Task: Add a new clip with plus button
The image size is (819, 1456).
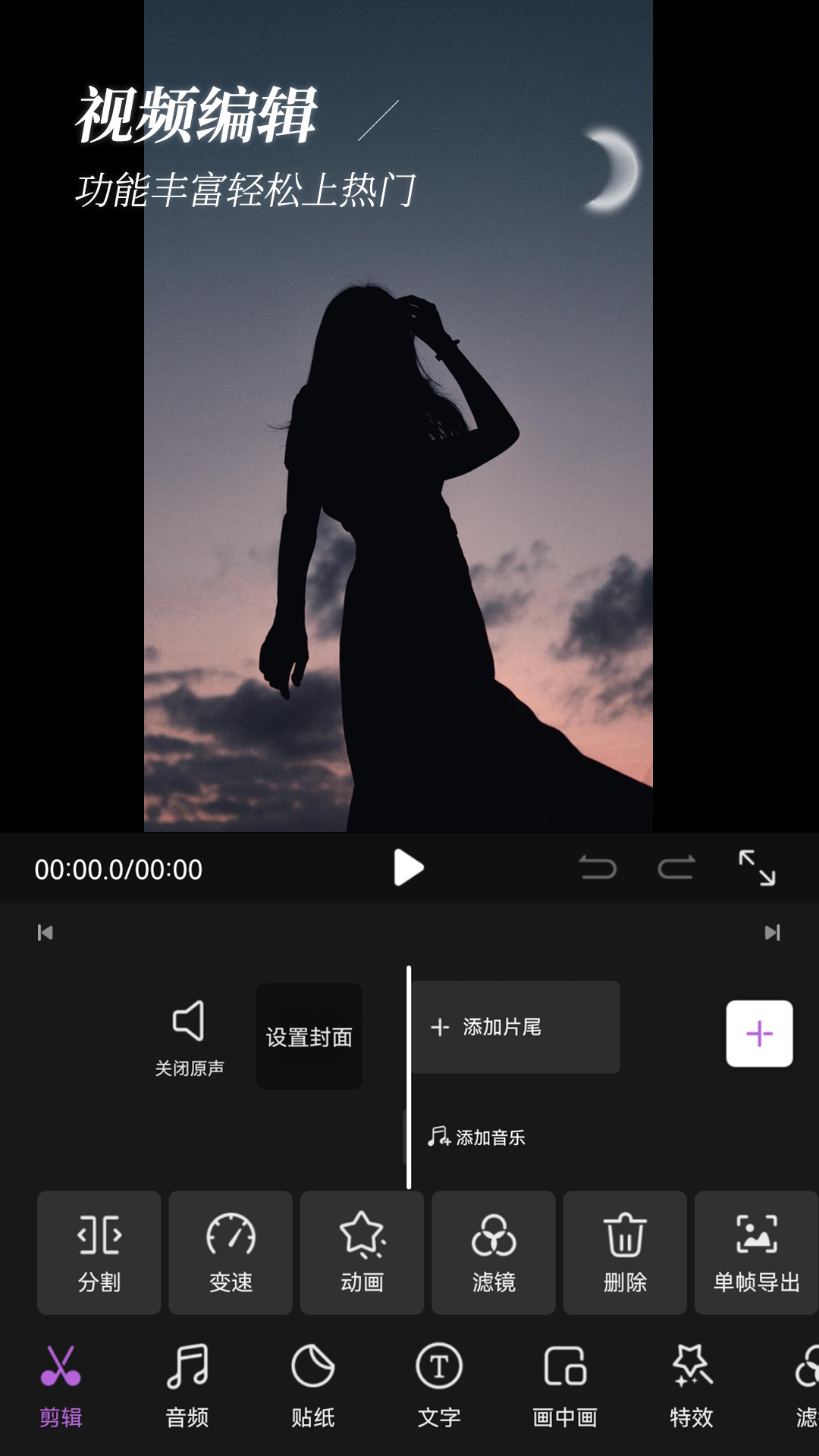Action: 759,1034
